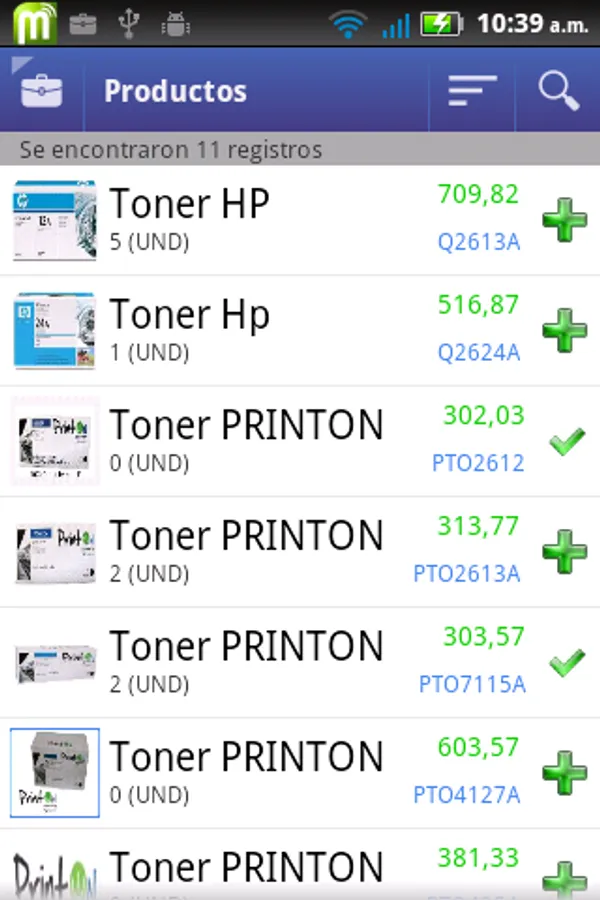Open the briefcase menu icon

pyautogui.click(x=41, y=91)
